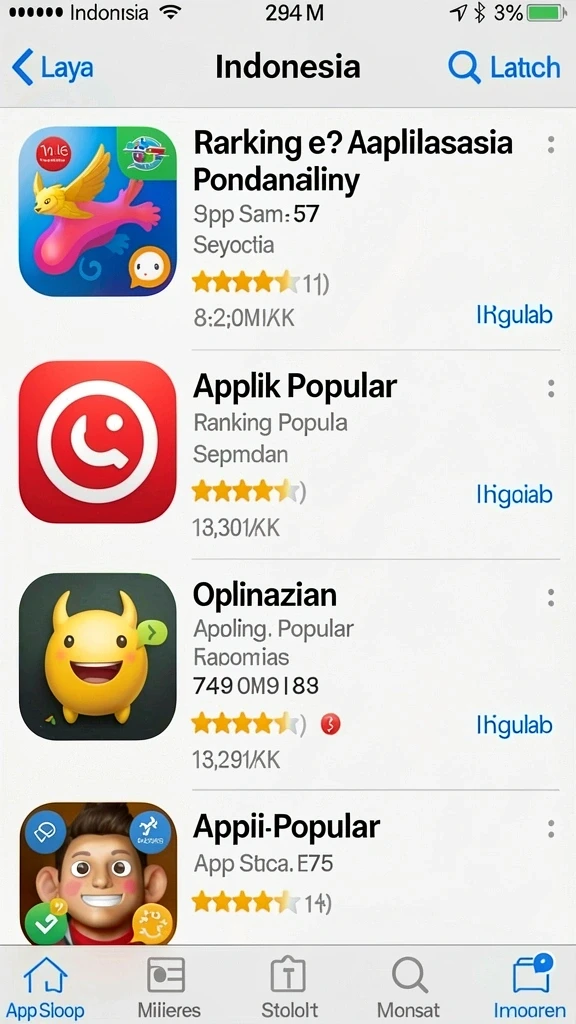This screenshot has height=1024, width=576.
Task: Open the Rarking e? Aaplilasasia app icon
Action: tap(98, 211)
